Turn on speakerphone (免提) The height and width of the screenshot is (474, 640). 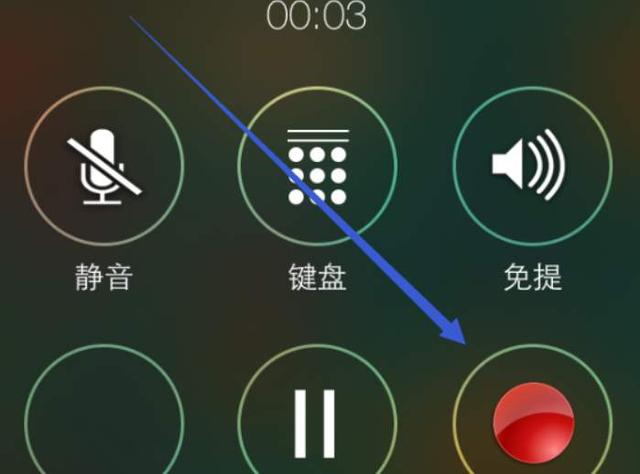point(531,167)
